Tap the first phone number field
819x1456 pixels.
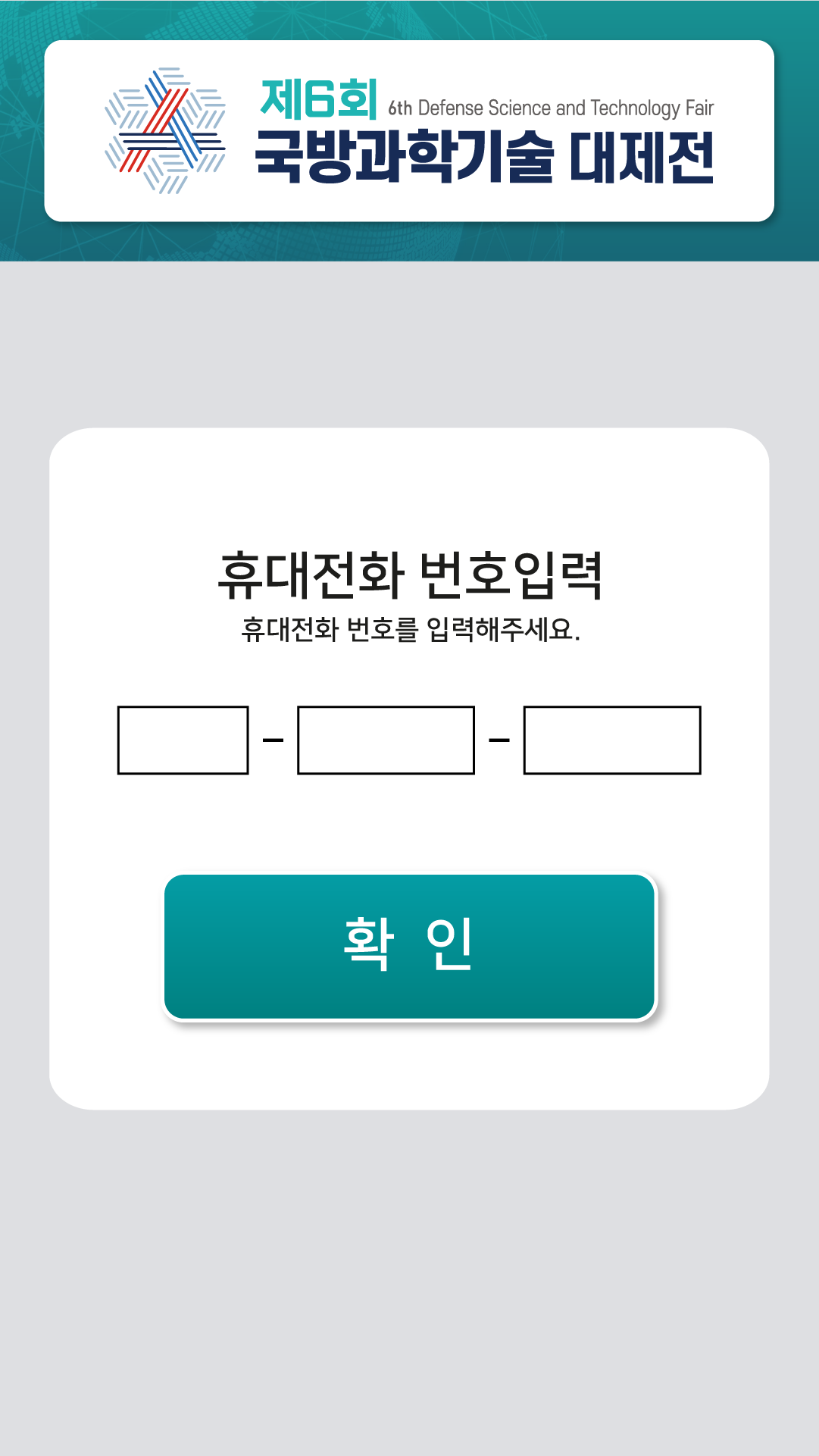(x=183, y=740)
